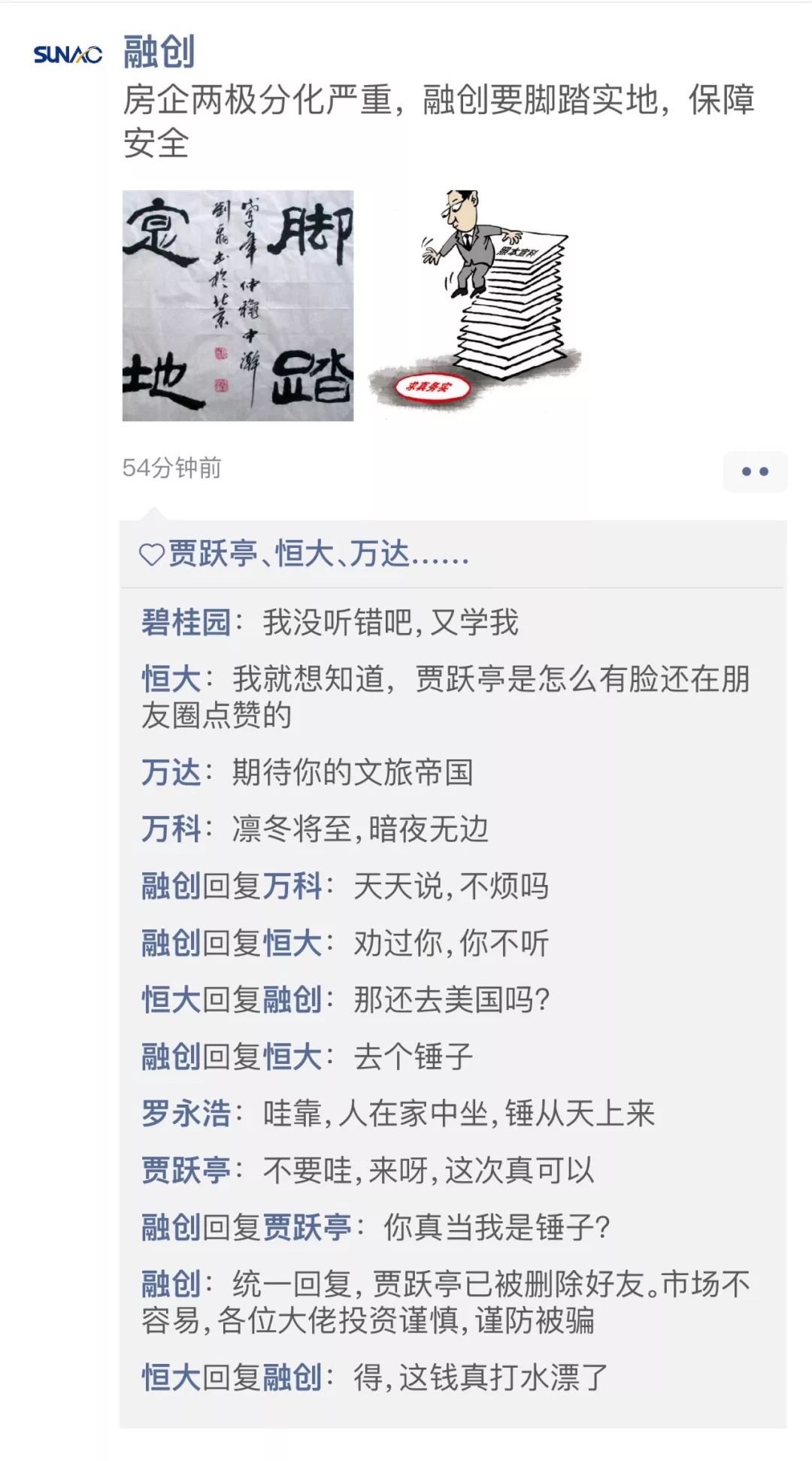The height and width of the screenshot is (1461, 812).
Task: Open 贾跃亭's name on the 不要哇 comment
Action: coord(186,1170)
